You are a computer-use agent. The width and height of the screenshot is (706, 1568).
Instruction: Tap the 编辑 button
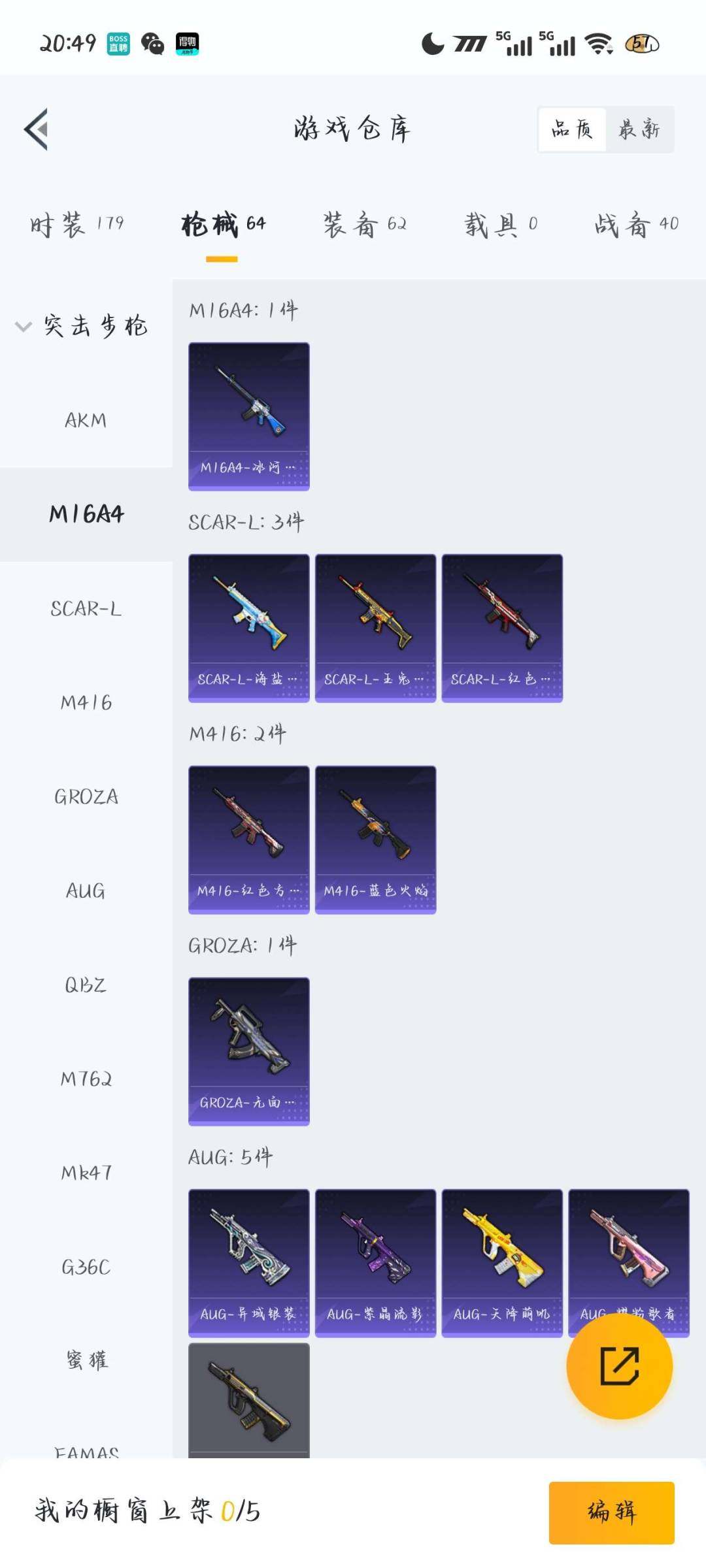[x=611, y=1512]
